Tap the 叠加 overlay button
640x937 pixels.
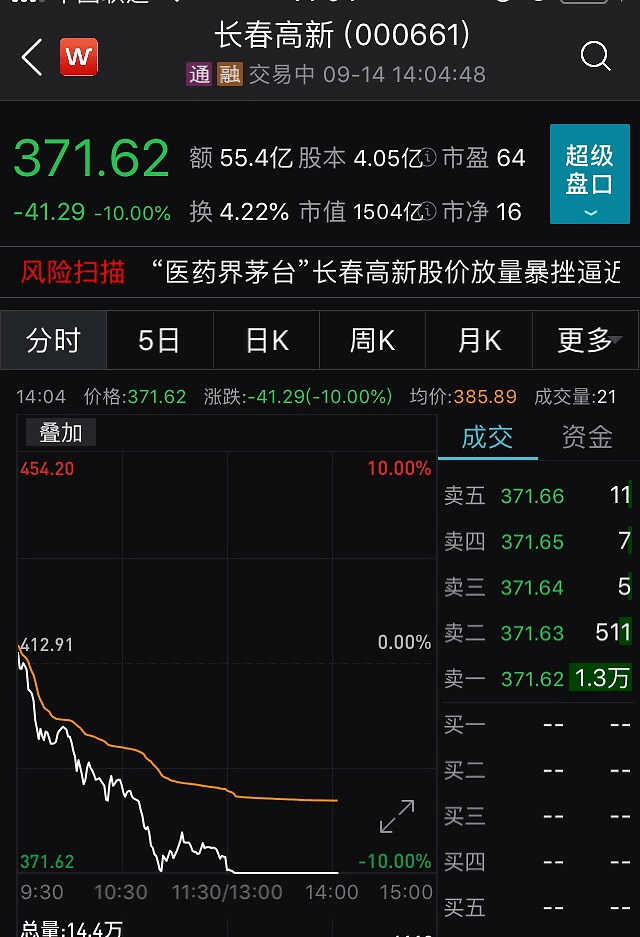[x=61, y=433]
